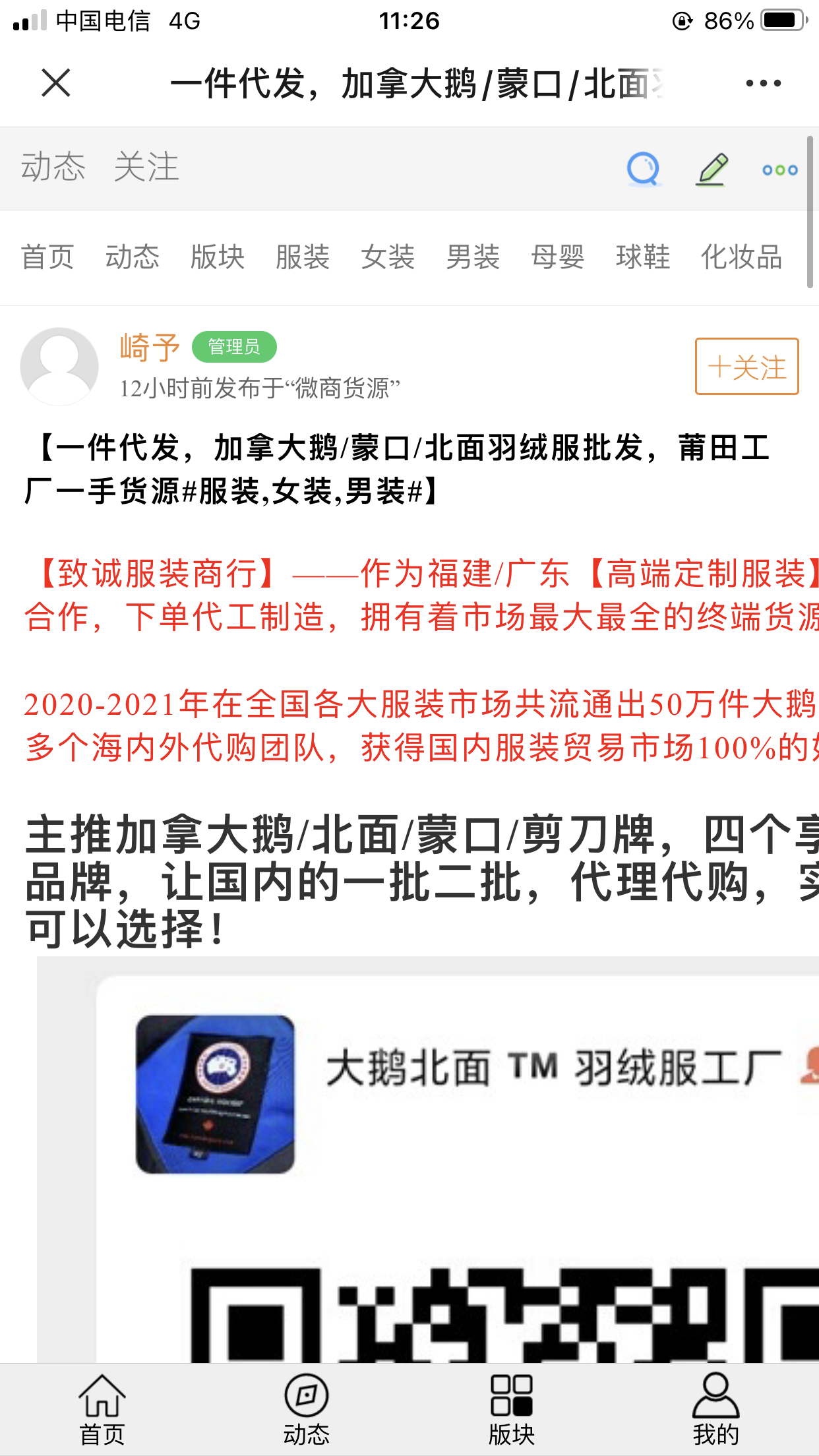Open the 球鞋 category
The width and height of the screenshot is (819, 1456).
(x=643, y=257)
